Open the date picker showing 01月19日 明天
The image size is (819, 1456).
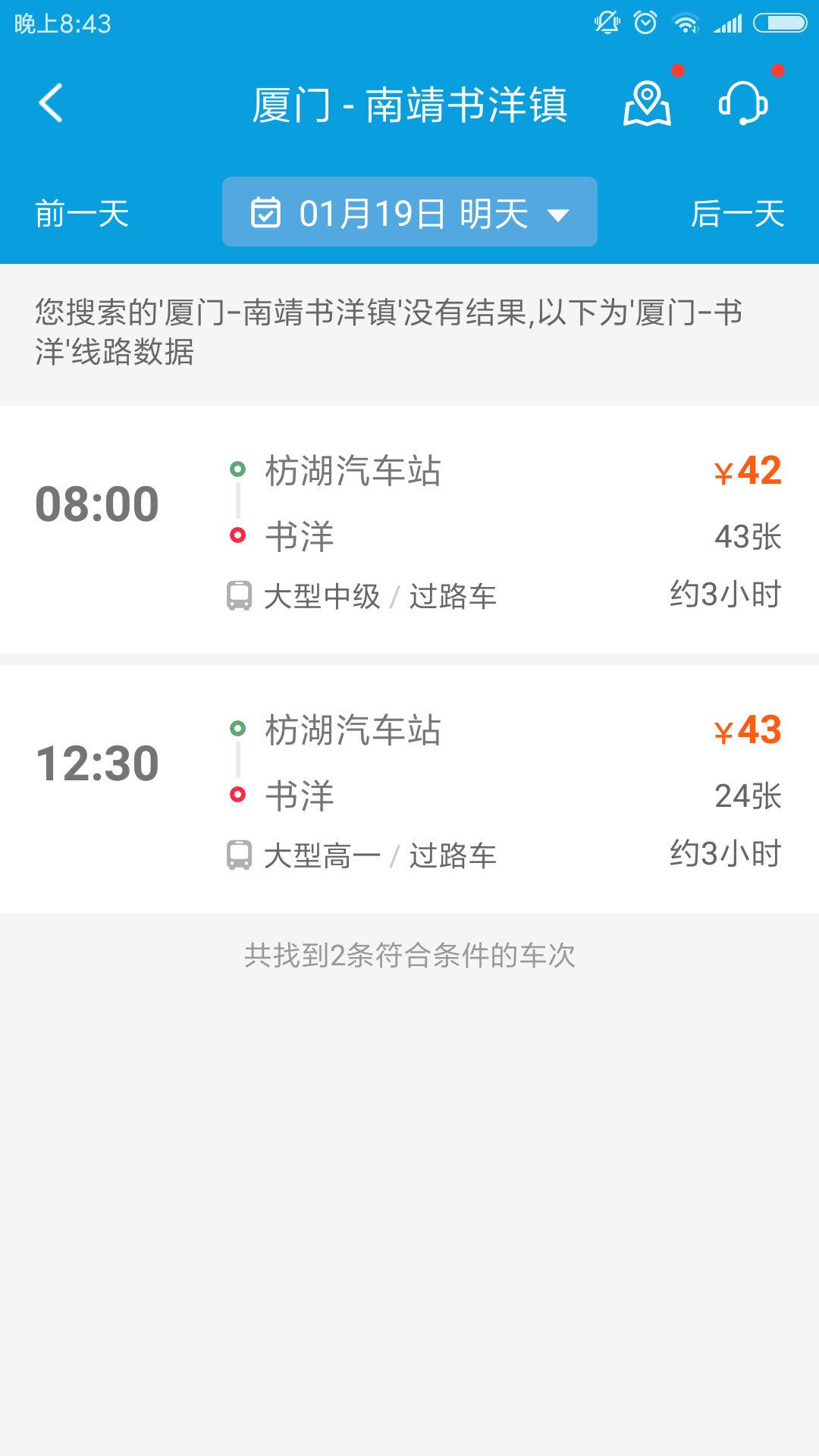click(409, 212)
